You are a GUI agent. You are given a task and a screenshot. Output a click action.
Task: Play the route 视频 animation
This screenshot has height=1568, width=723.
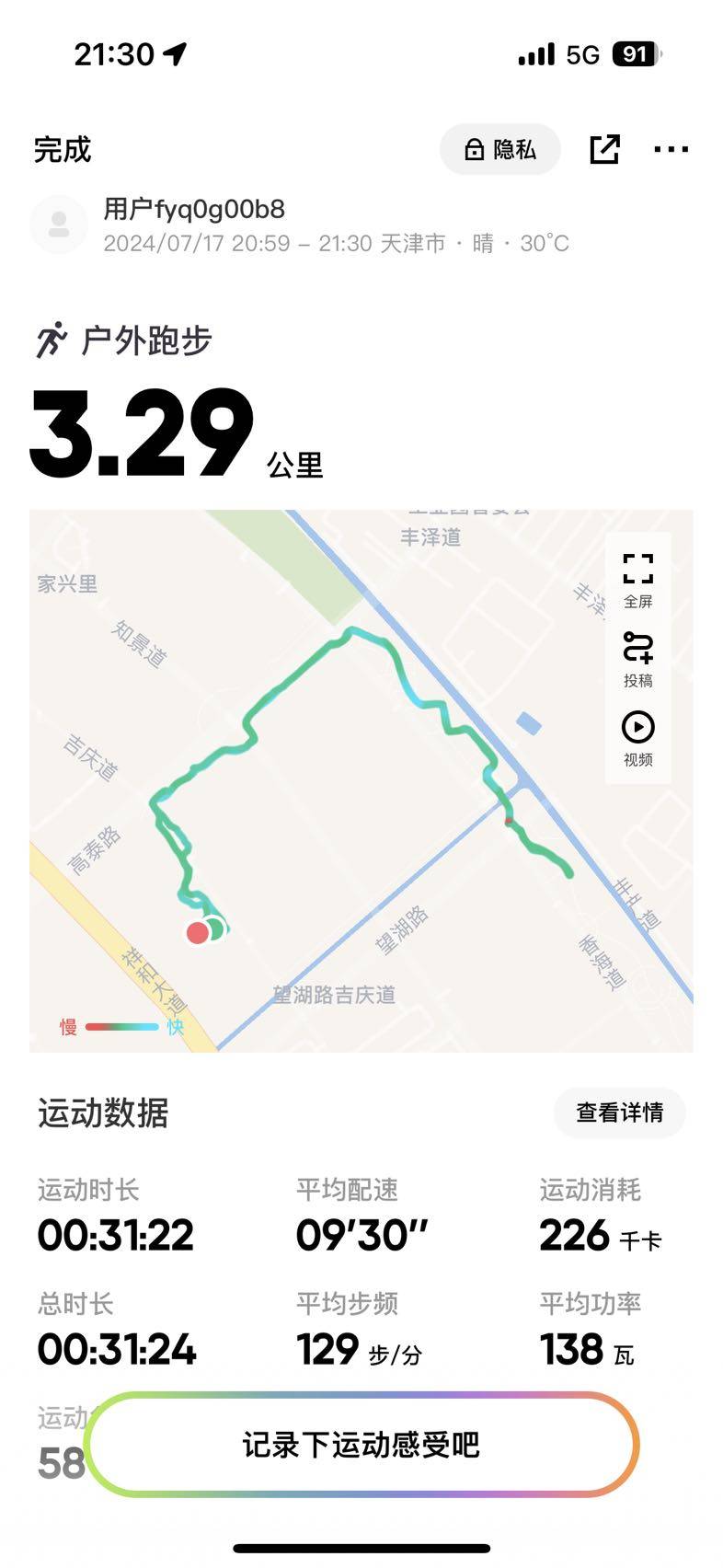click(637, 738)
